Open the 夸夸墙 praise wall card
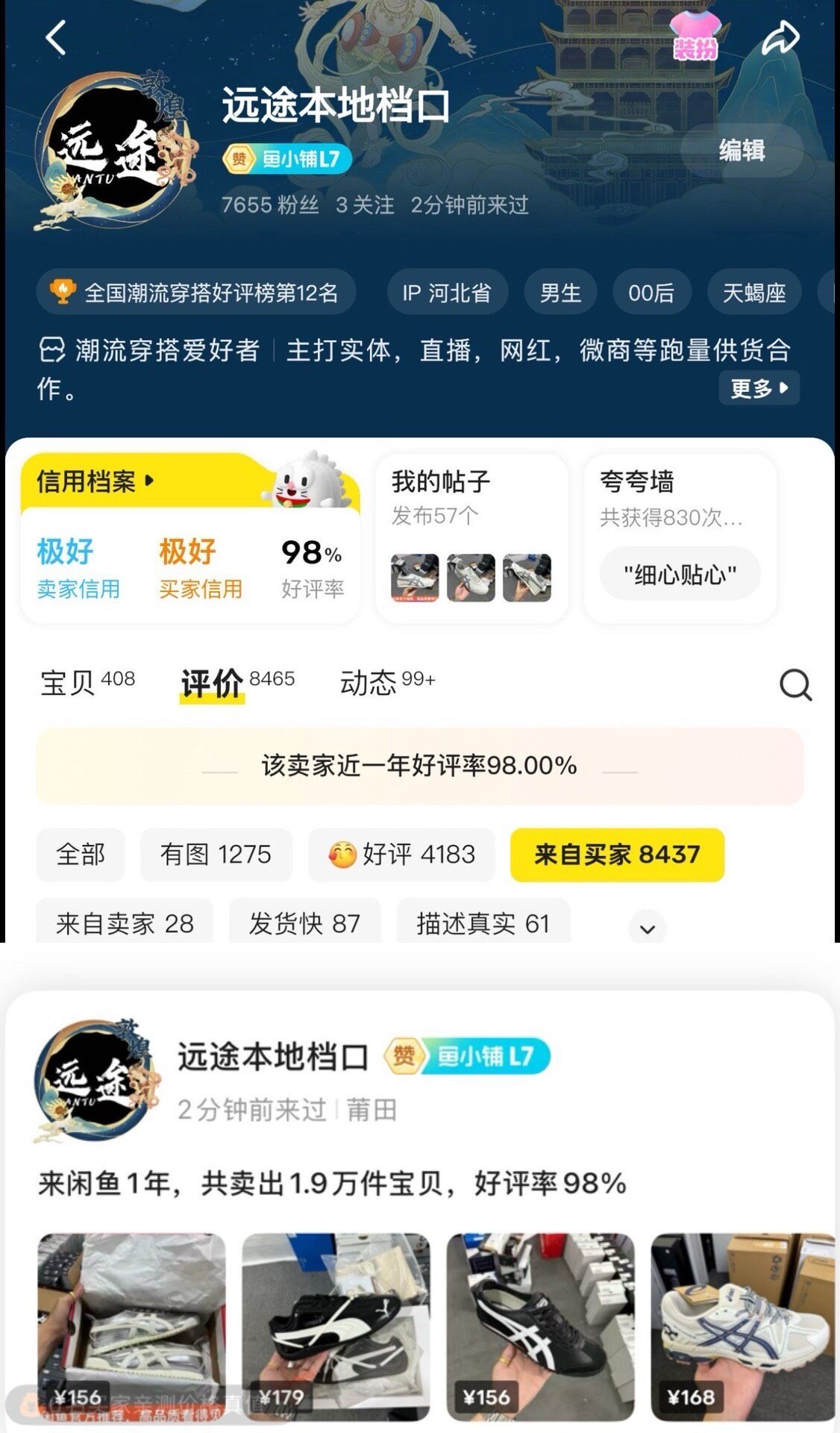The width and height of the screenshot is (840, 1433). tap(680, 537)
